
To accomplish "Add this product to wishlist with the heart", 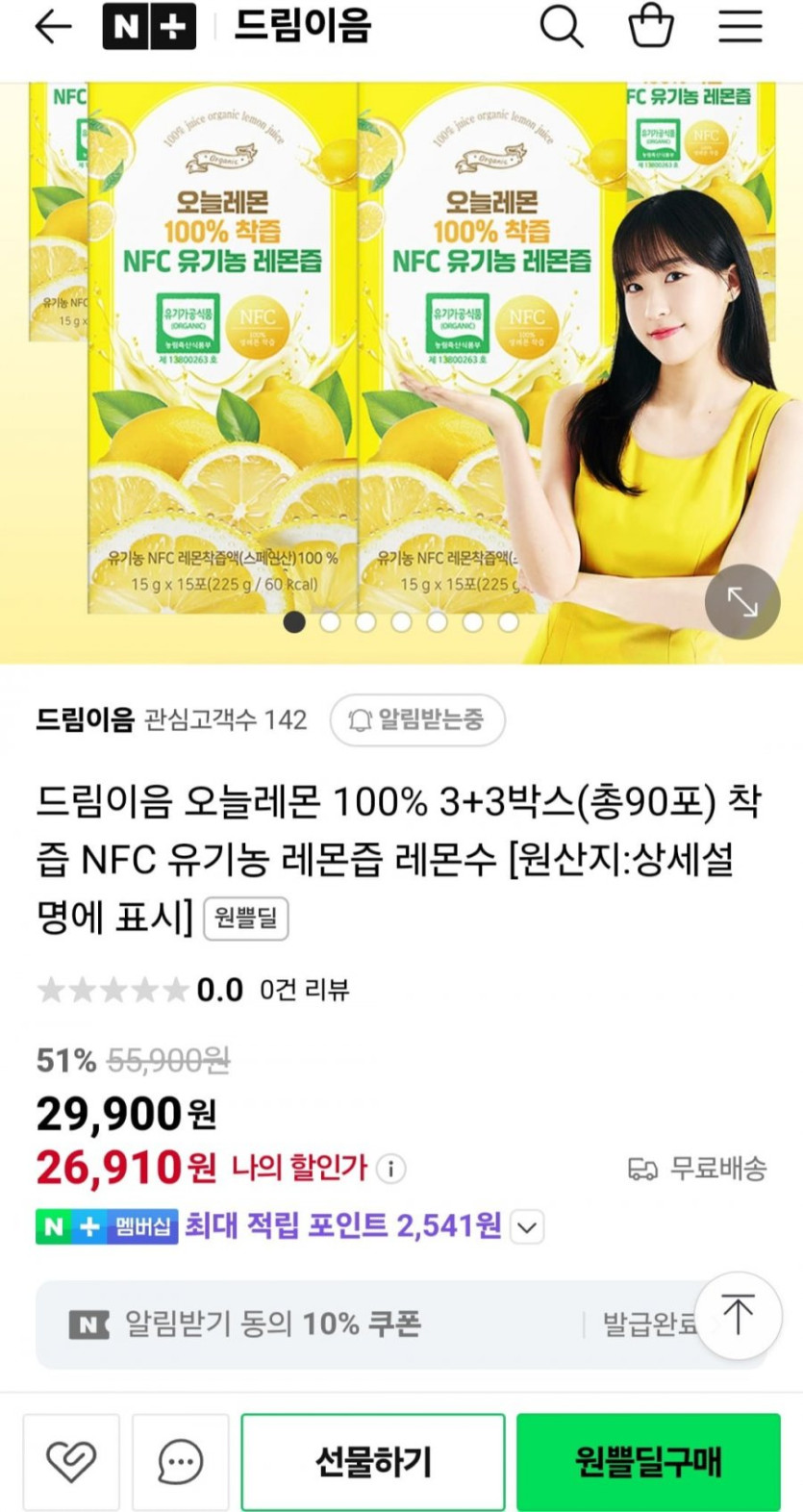I will pos(71,1462).
